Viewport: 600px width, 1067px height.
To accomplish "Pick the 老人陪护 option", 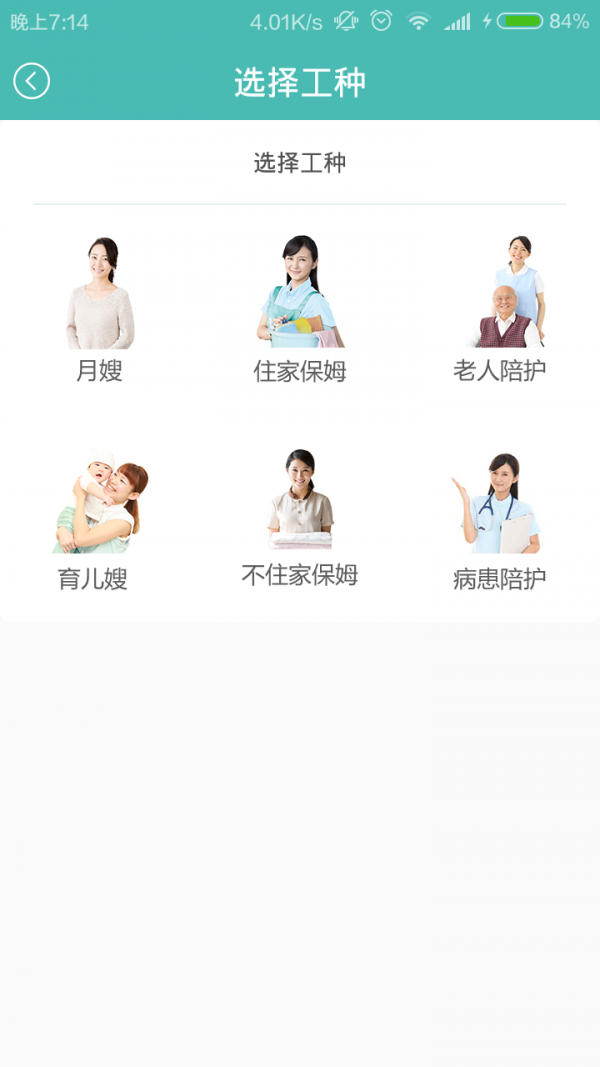I will [500, 310].
